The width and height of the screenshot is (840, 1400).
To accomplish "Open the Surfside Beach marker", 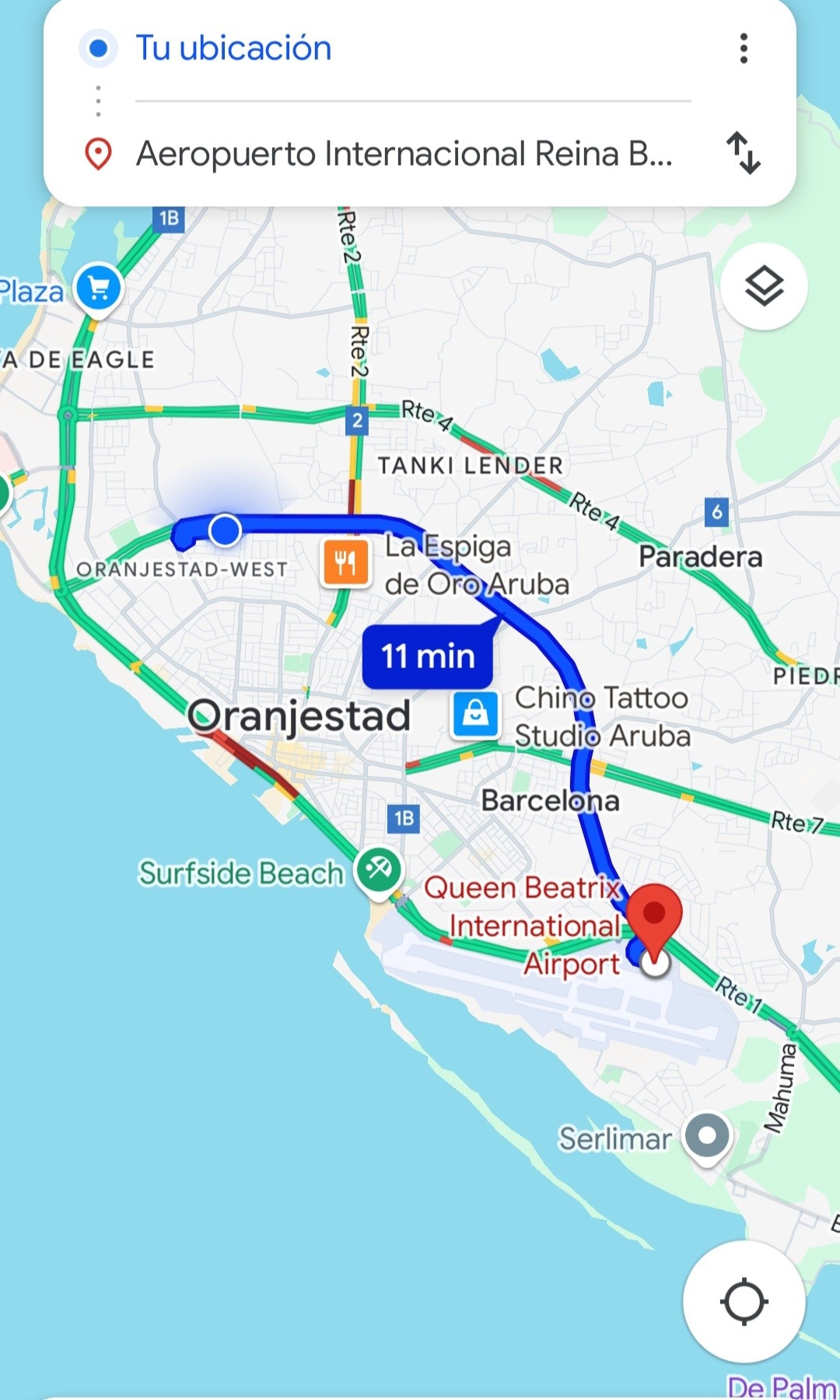I will [379, 870].
